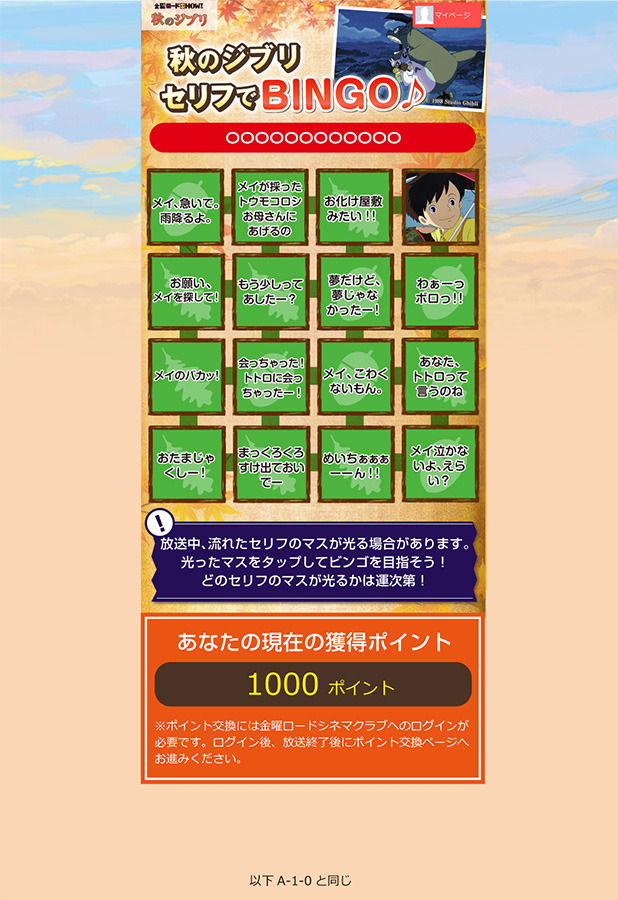This screenshot has height=900, width=618.
Task: Tap the opened character picture bingo square
Action: 441,207
